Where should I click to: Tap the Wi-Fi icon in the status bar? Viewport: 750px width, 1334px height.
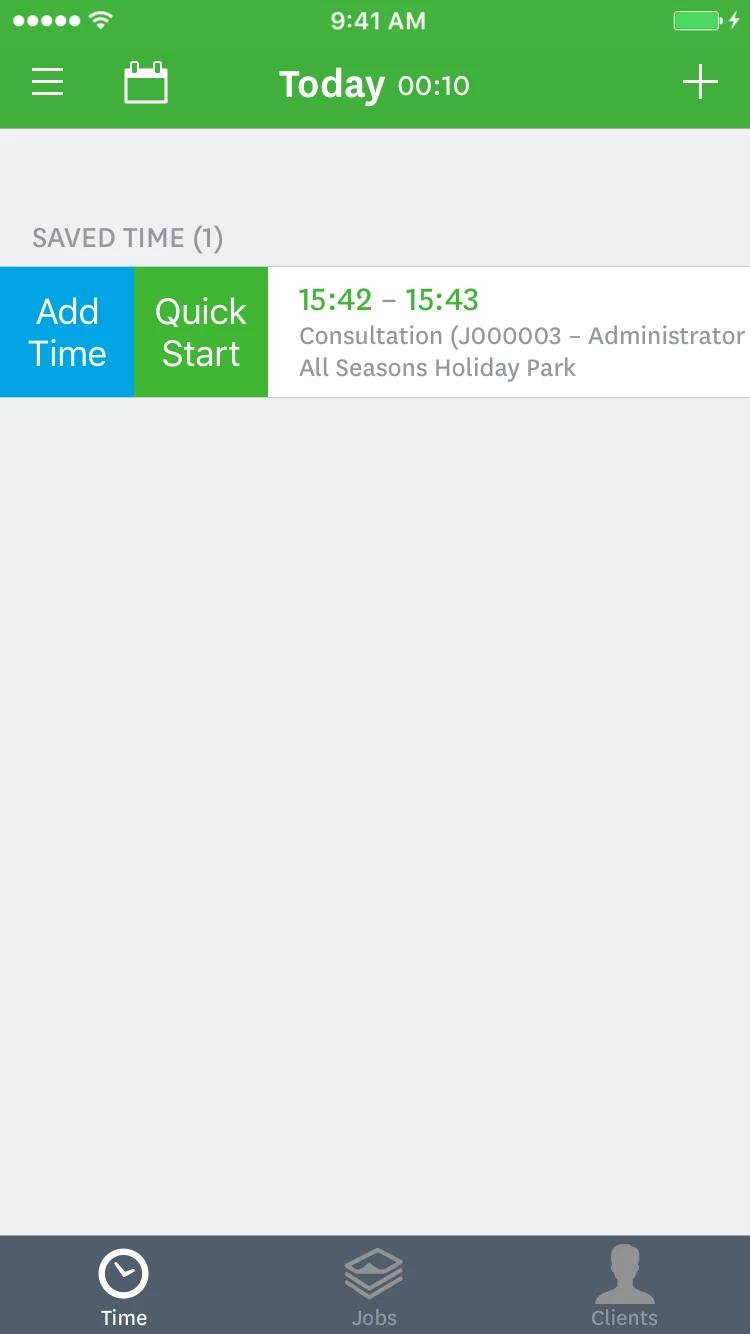(99, 19)
